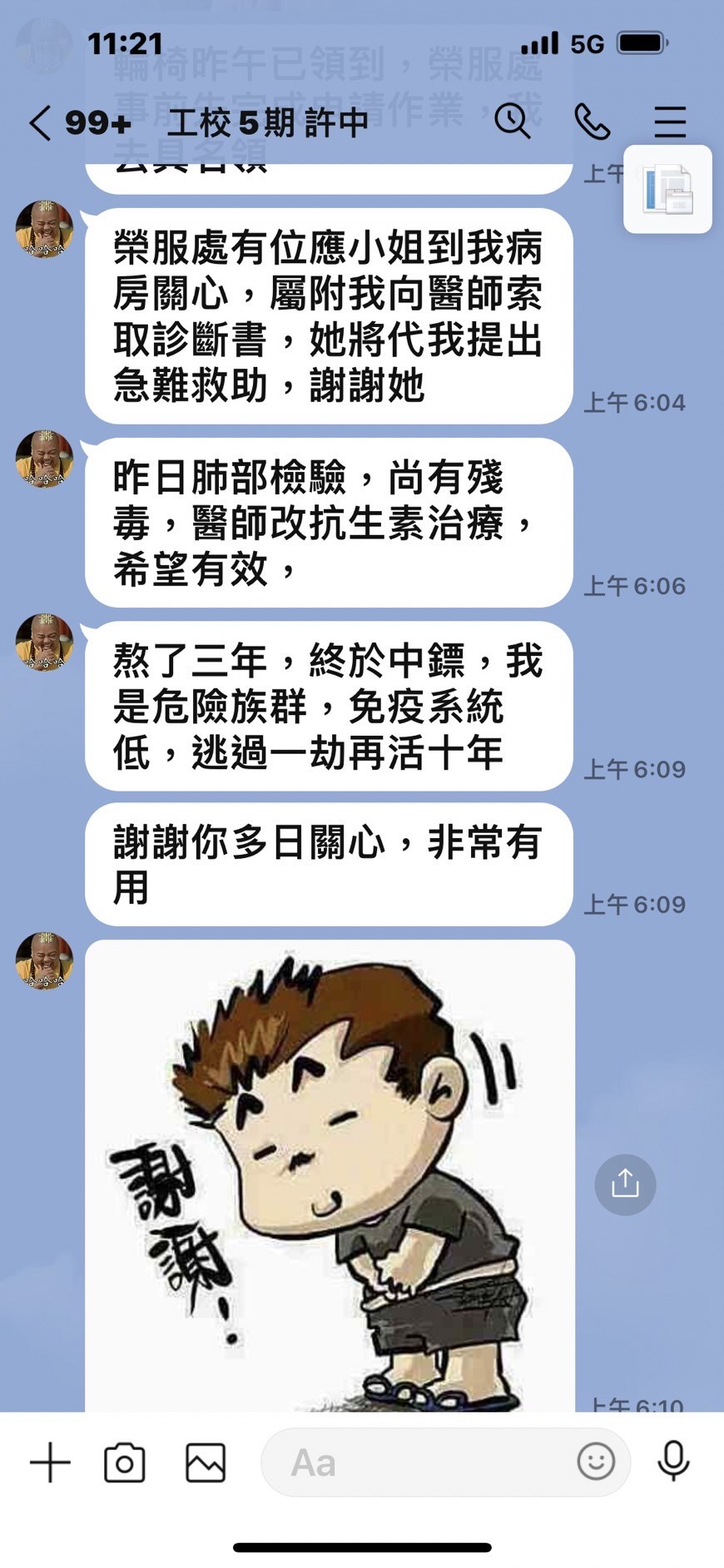Focus the Aa message input field

(416, 1462)
